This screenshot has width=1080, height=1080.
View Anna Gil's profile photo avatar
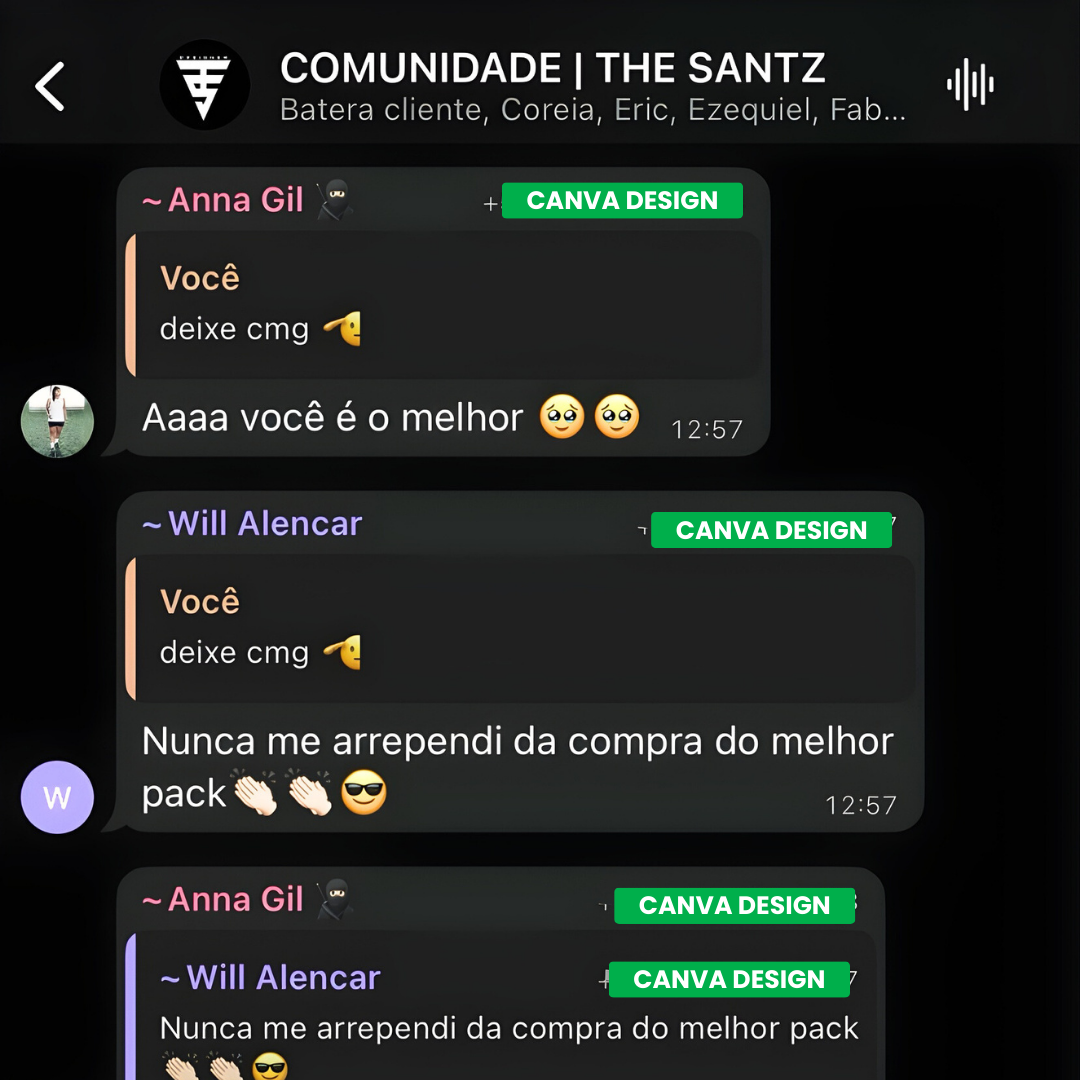click(x=58, y=421)
